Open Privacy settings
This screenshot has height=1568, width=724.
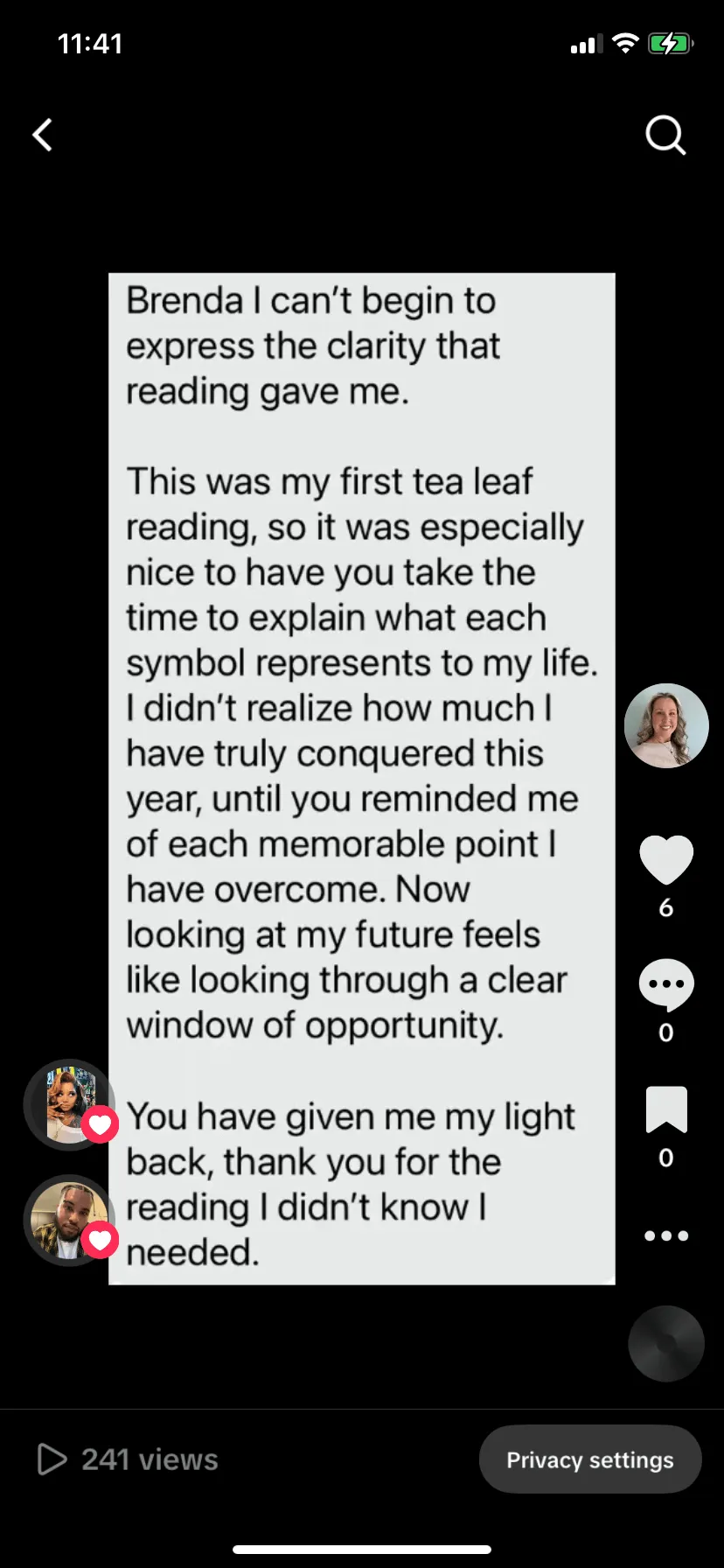click(x=589, y=1459)
